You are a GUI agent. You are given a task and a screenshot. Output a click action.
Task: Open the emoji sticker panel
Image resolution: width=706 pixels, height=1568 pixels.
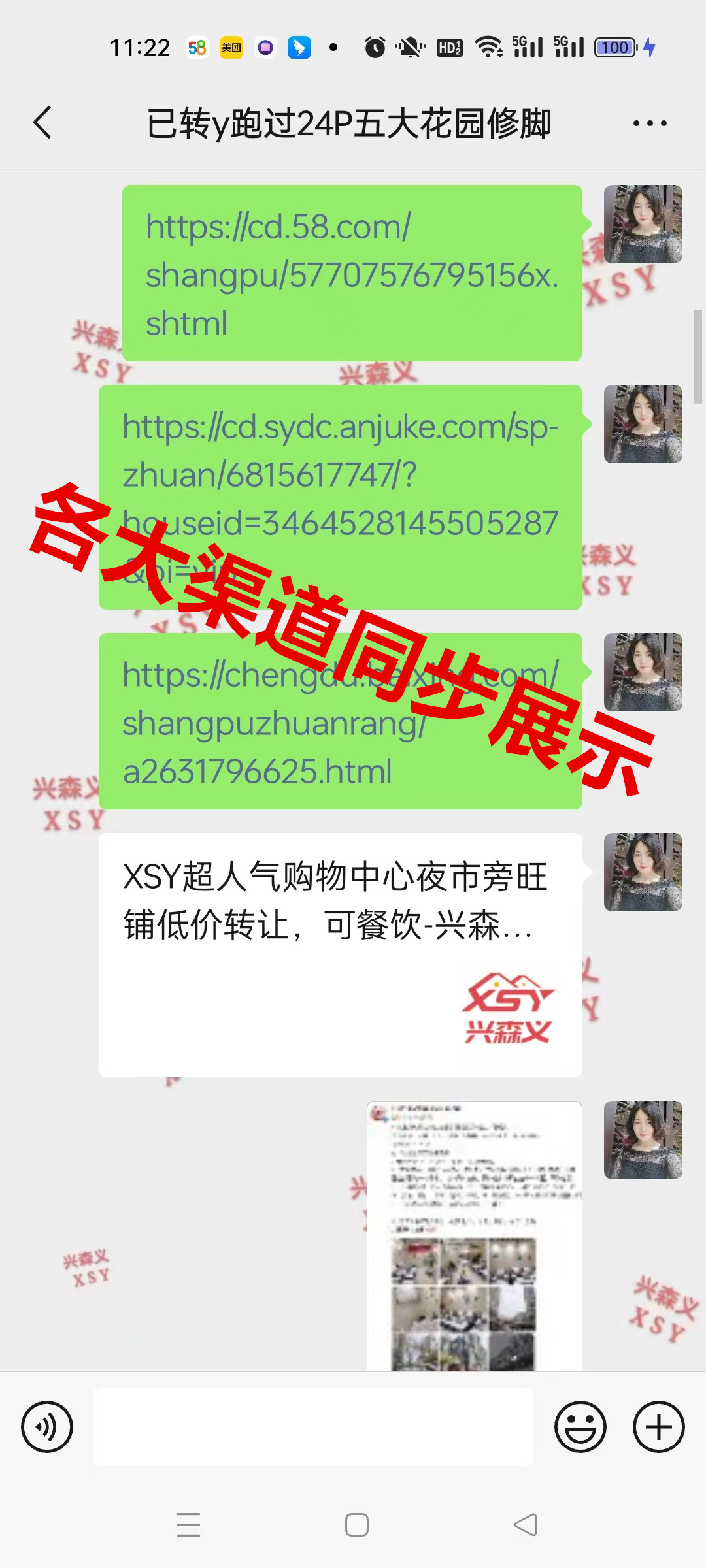(x=580, y=1426)
